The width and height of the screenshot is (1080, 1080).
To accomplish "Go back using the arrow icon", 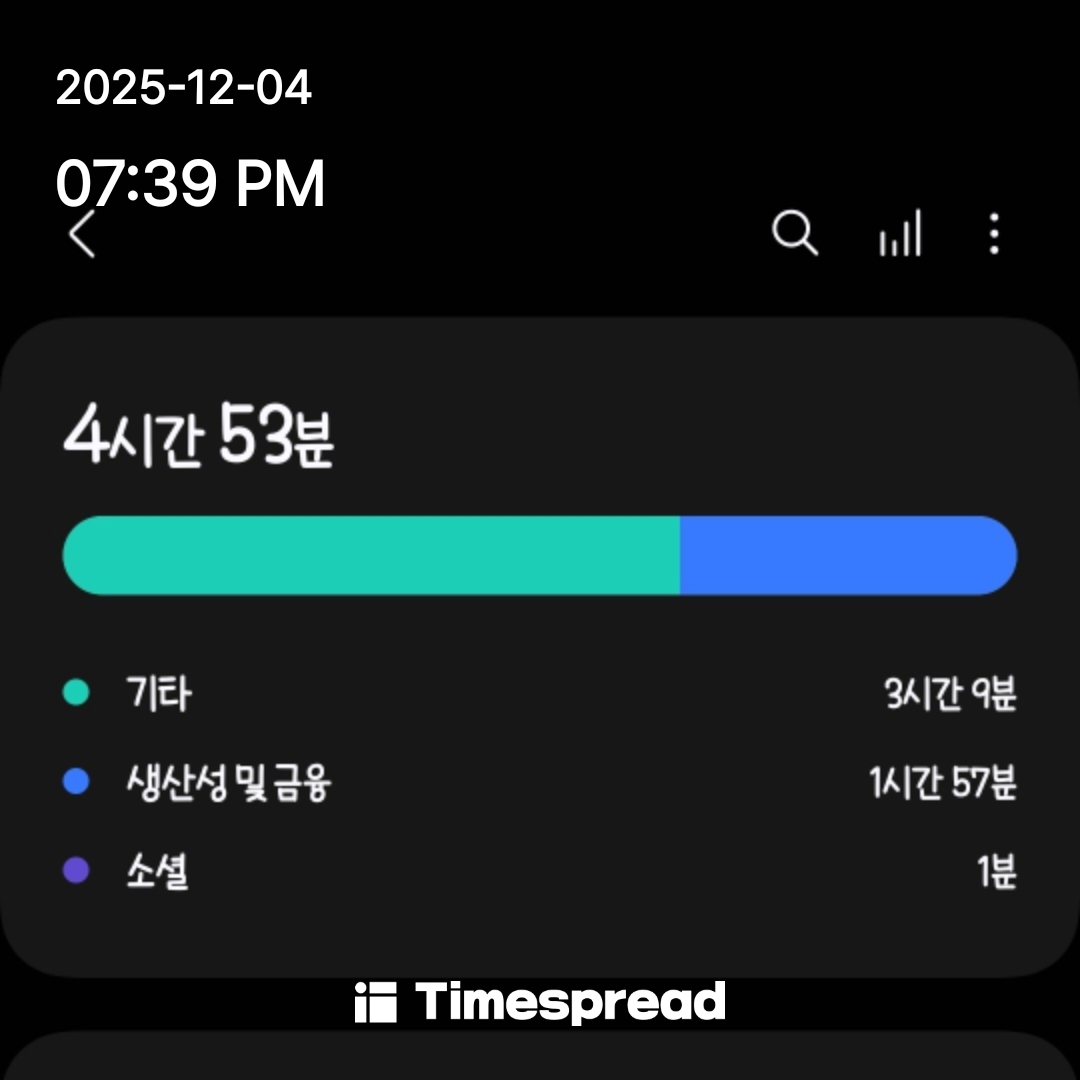I will [x=83, y=235].
